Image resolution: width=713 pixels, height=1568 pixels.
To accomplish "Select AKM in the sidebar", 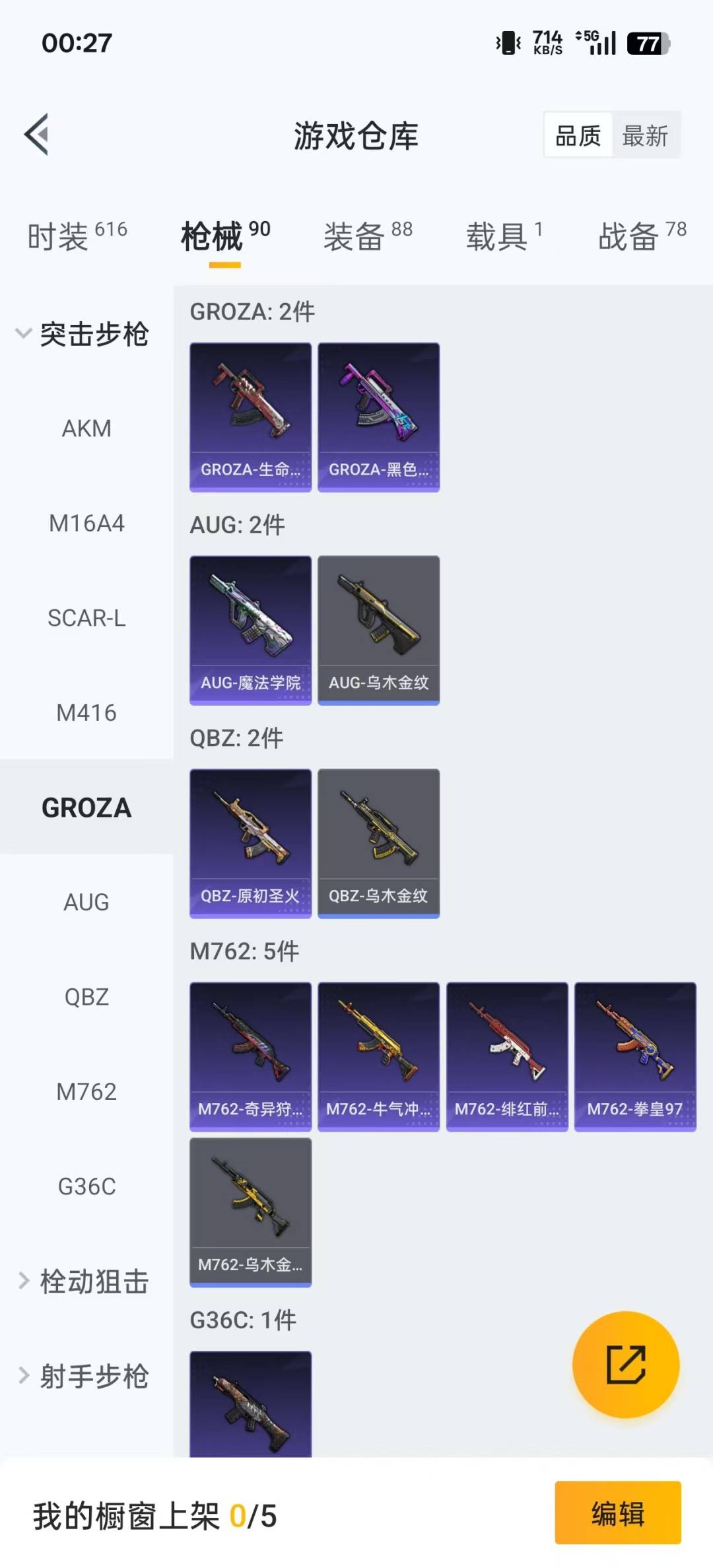I will 86,428.
